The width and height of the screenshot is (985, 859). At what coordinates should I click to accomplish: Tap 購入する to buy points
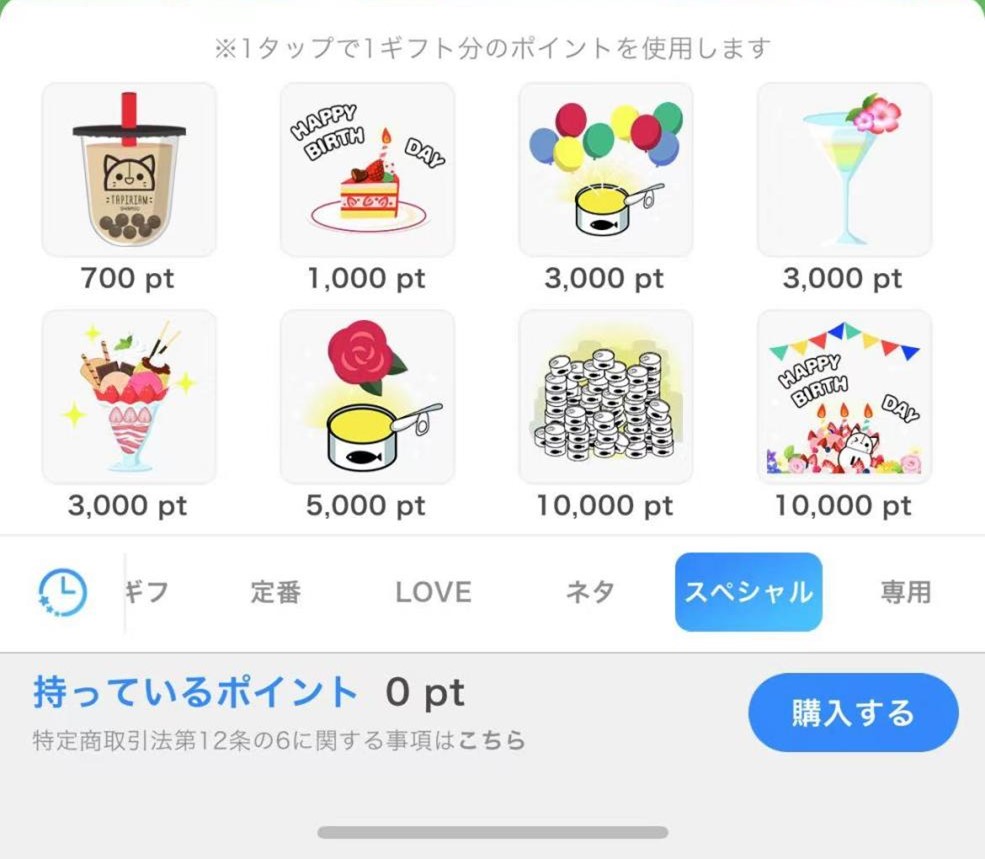(x=853, y=713)
